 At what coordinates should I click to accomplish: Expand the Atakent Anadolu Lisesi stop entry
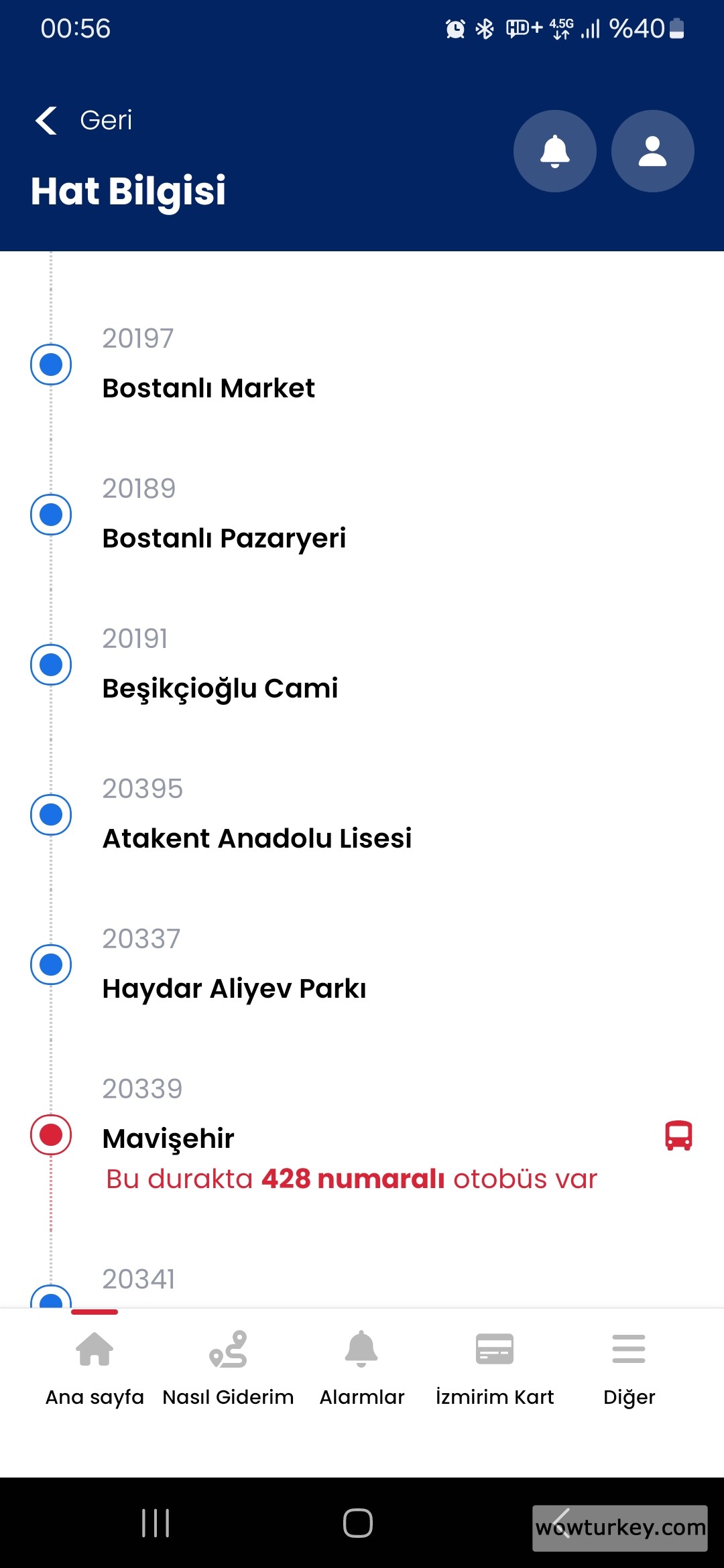click(x=257, y=838)
